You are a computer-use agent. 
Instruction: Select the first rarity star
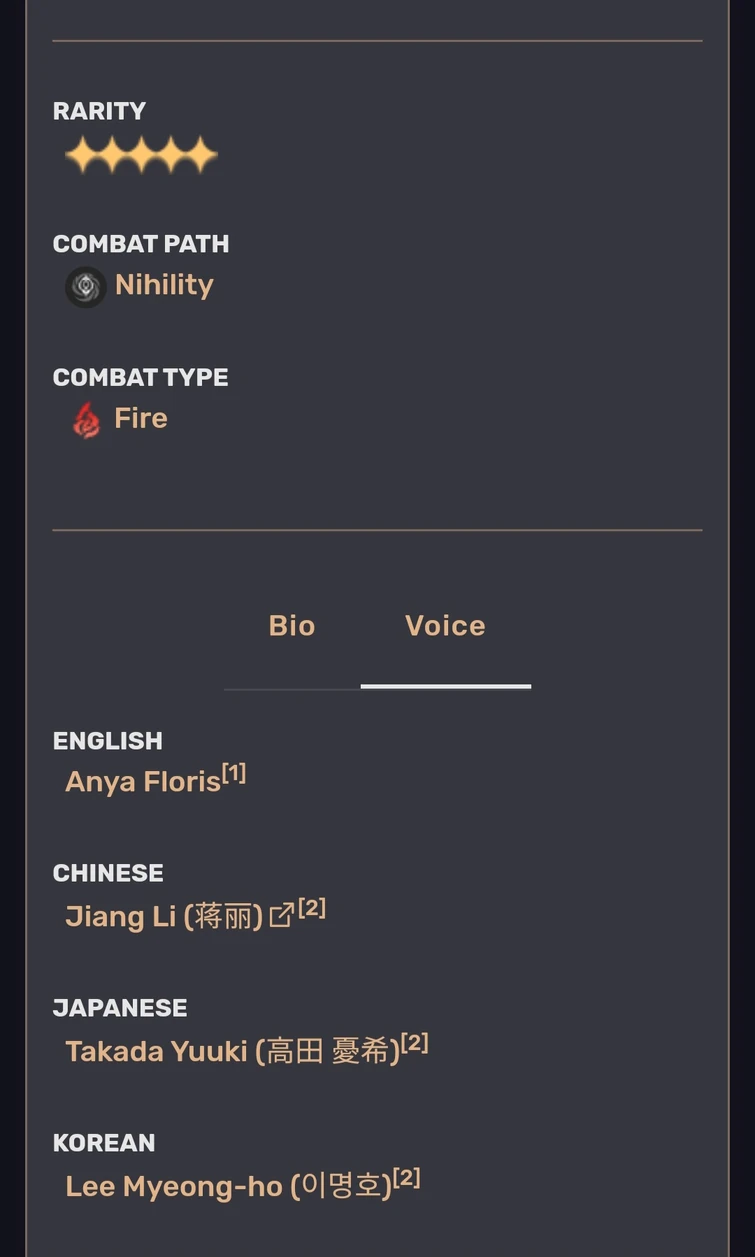tap(81, 155)
